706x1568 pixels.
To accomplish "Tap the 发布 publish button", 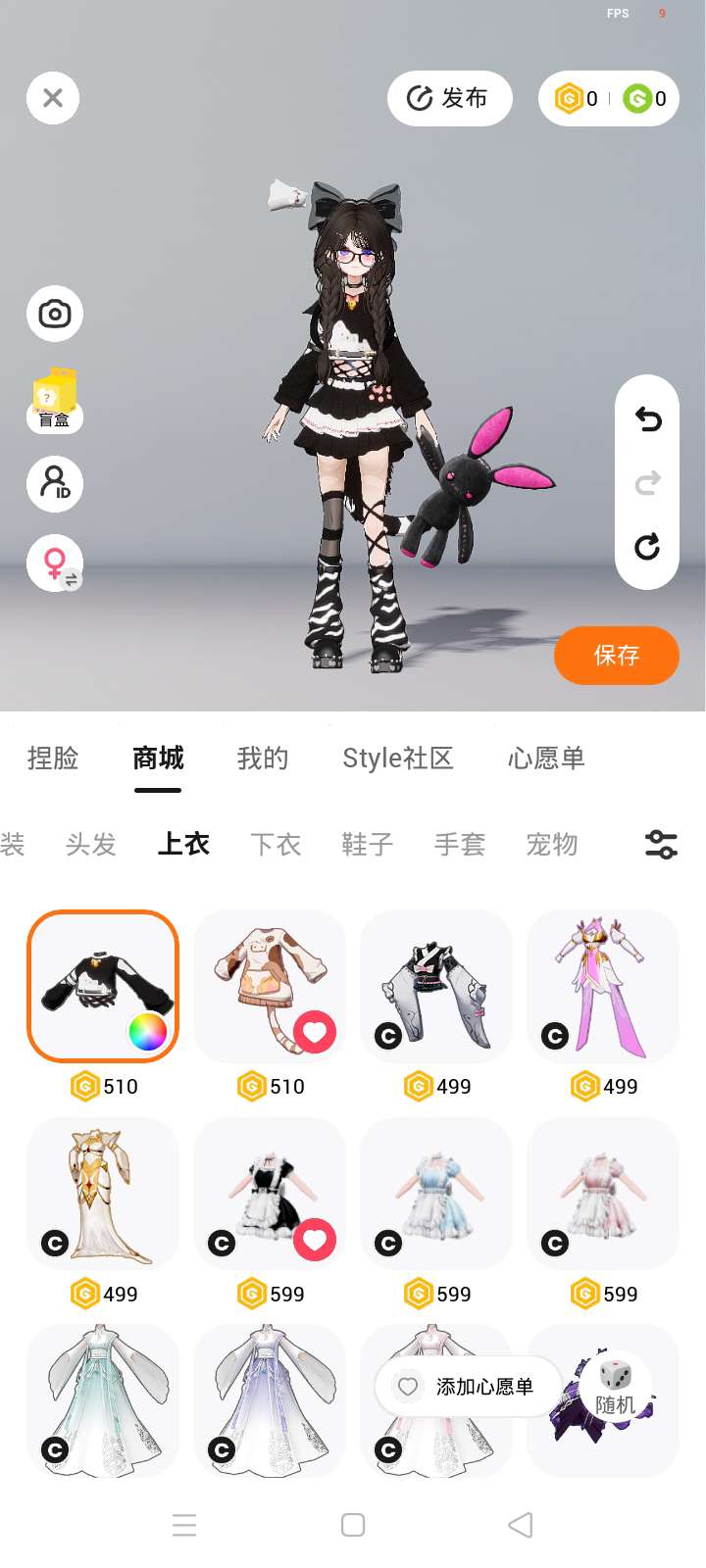I will 449,98.
